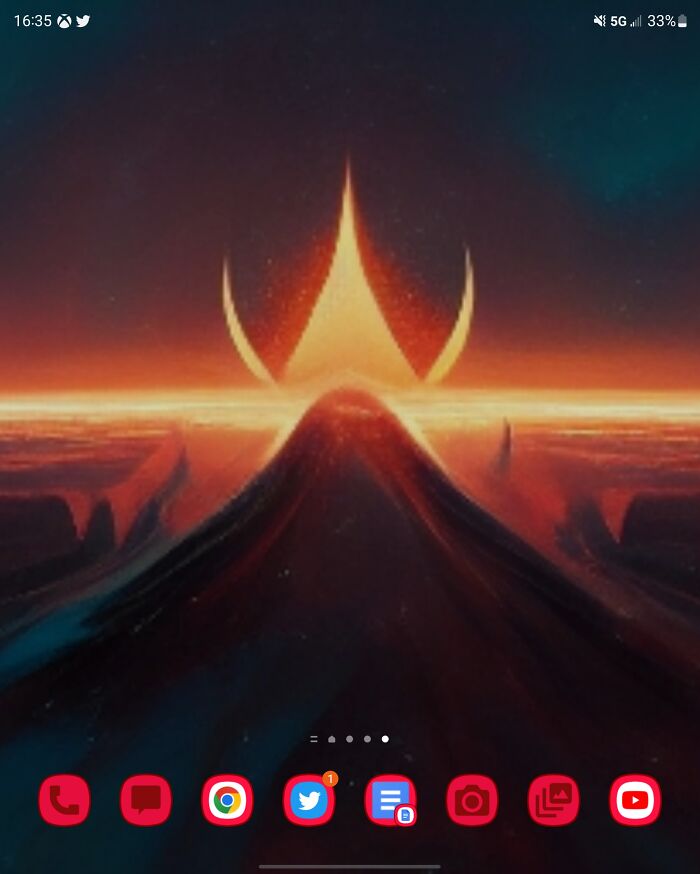Launch the Camera app
Screen dimensions: 700x874
point(472,800)
